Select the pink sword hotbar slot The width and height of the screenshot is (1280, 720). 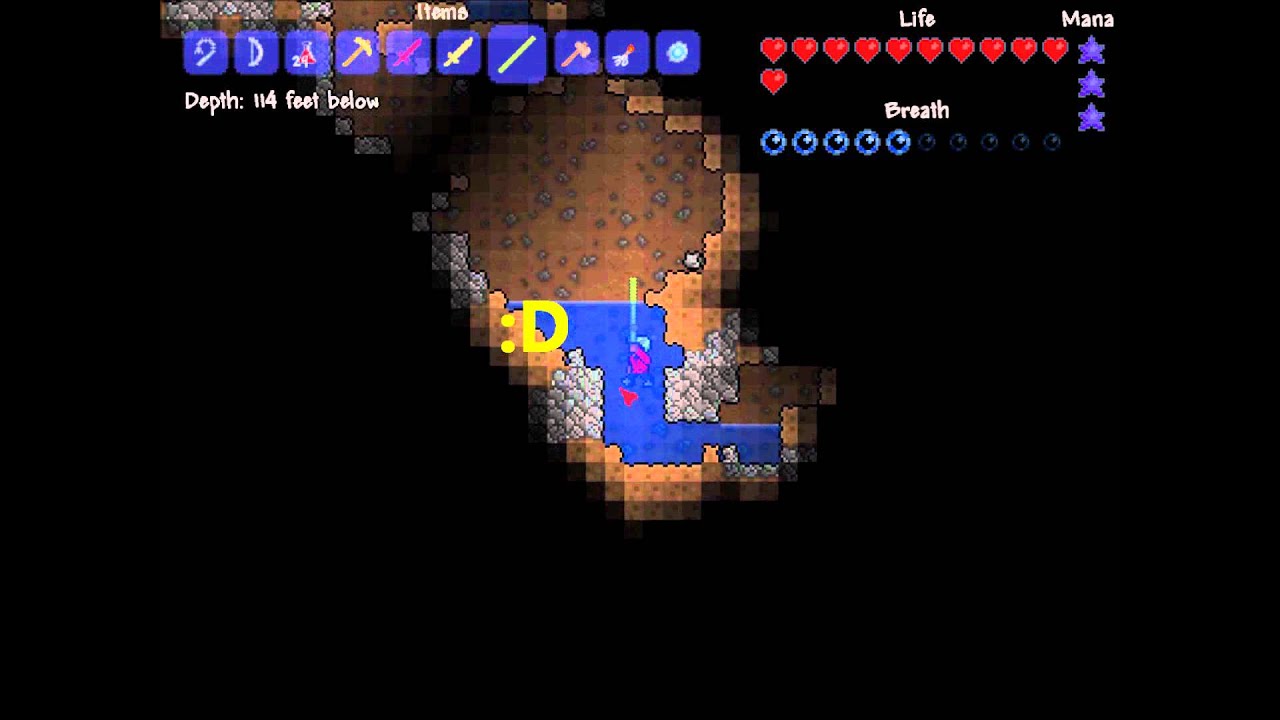coord(407,53)
